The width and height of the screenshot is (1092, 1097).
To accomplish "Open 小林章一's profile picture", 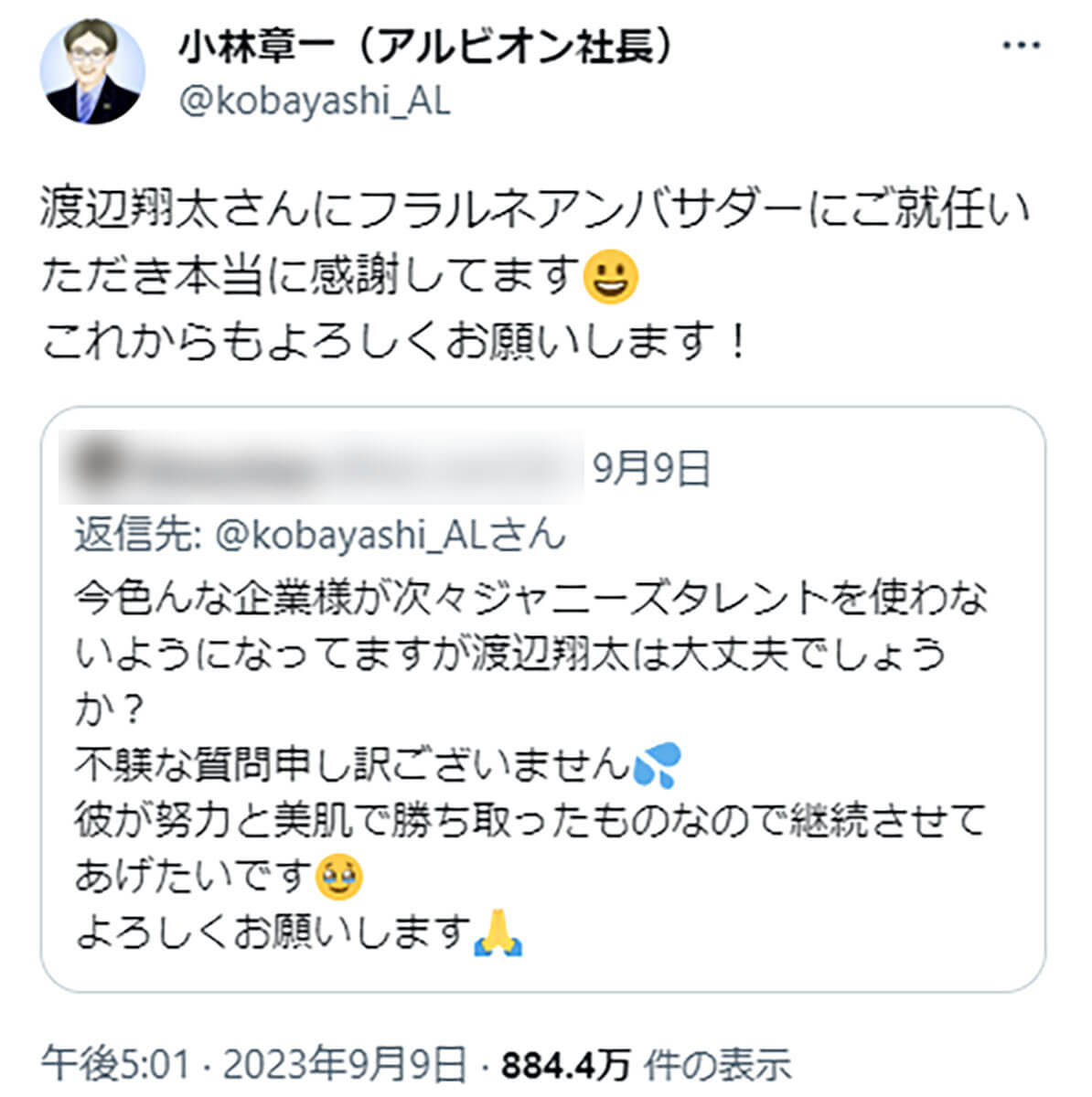I will (x=92, y=72).
